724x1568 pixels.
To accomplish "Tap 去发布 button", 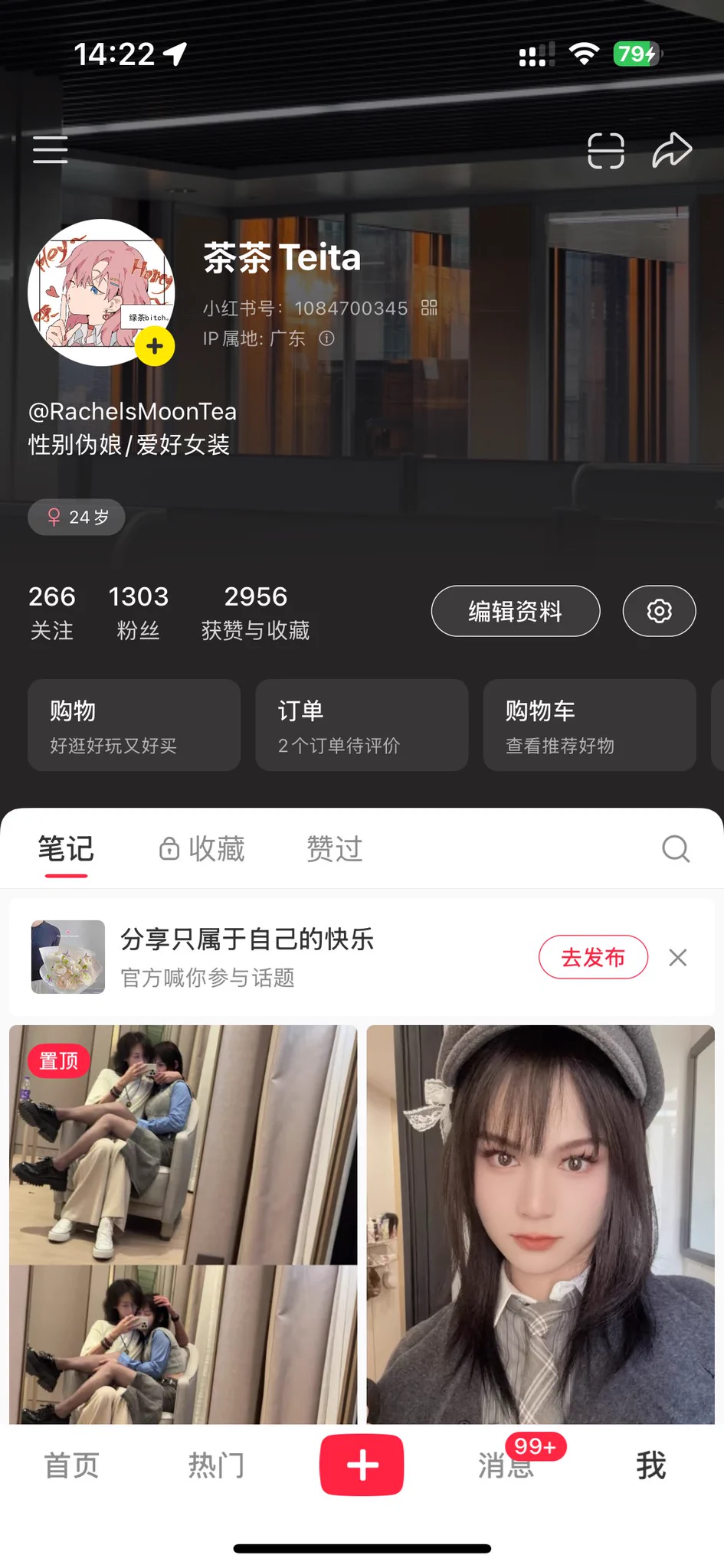I will point(593,957).
